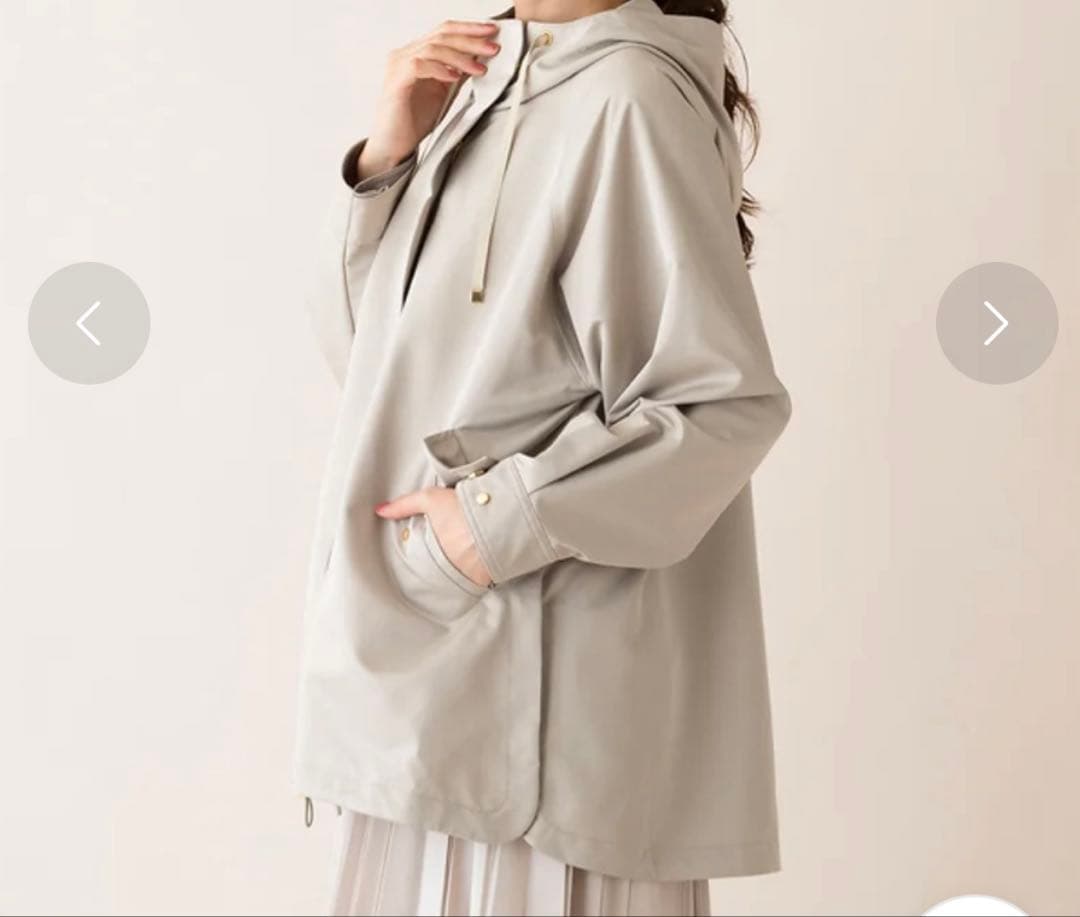Go to the previous product image
This screenshot has height=917, width=1080.
[x=89, y=323]
